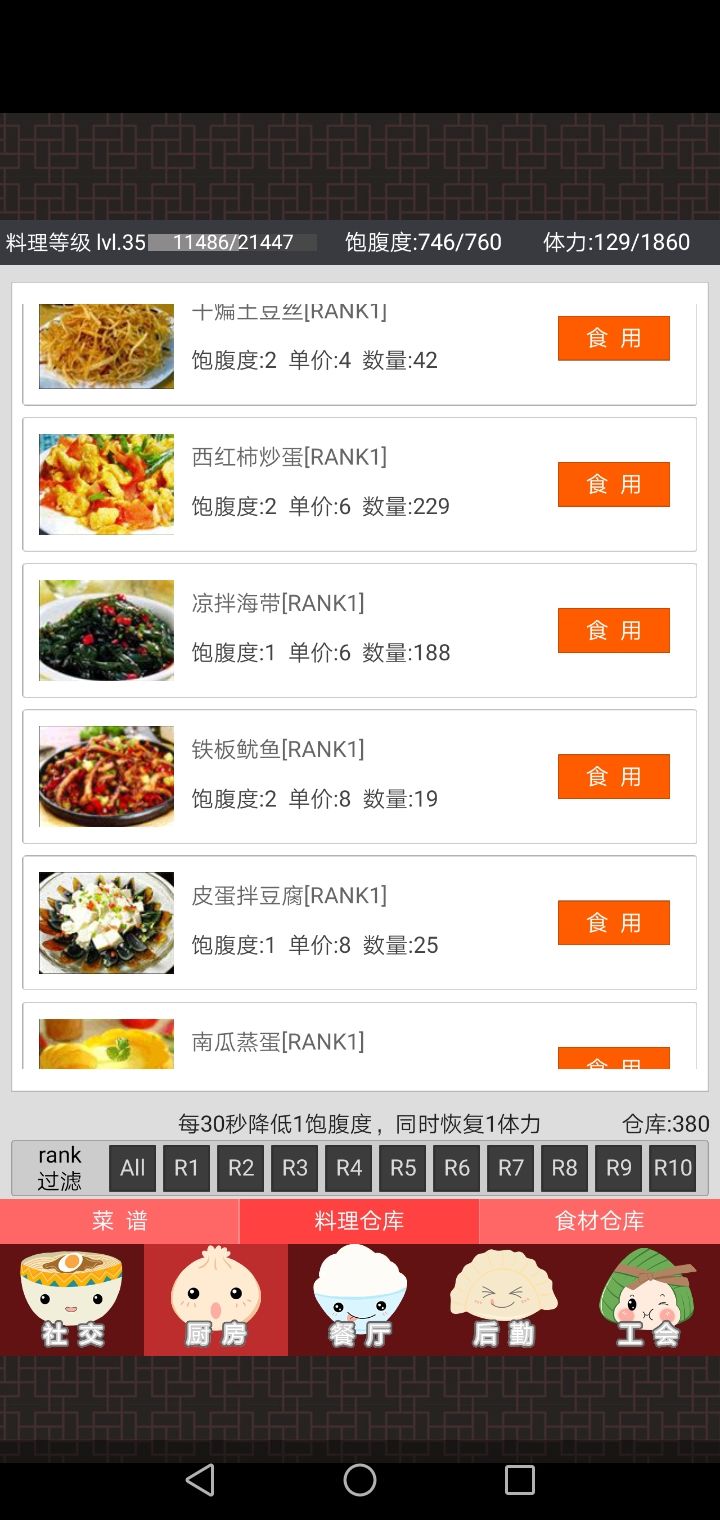Show only R5 dishes

click(402, 1168)
